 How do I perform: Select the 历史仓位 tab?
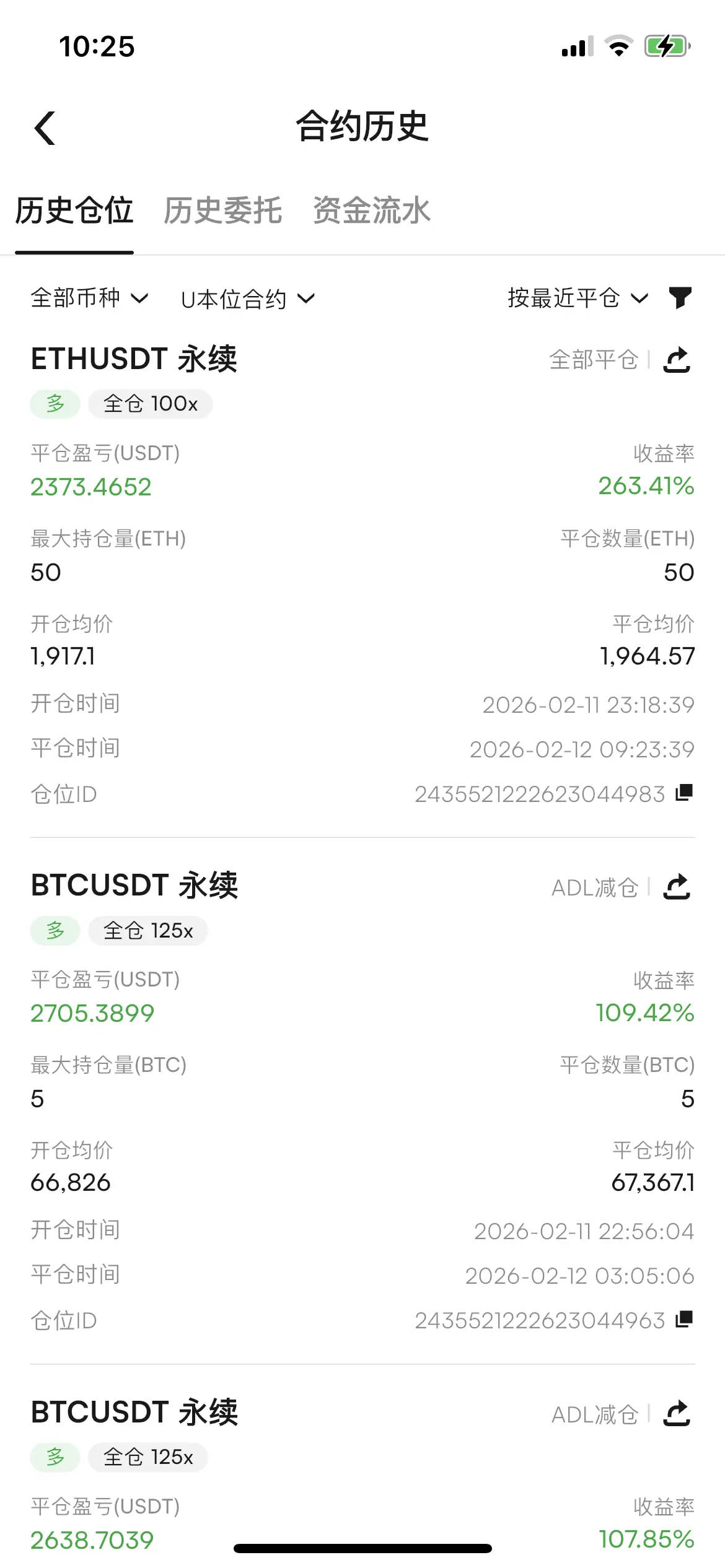pos(74,211)
